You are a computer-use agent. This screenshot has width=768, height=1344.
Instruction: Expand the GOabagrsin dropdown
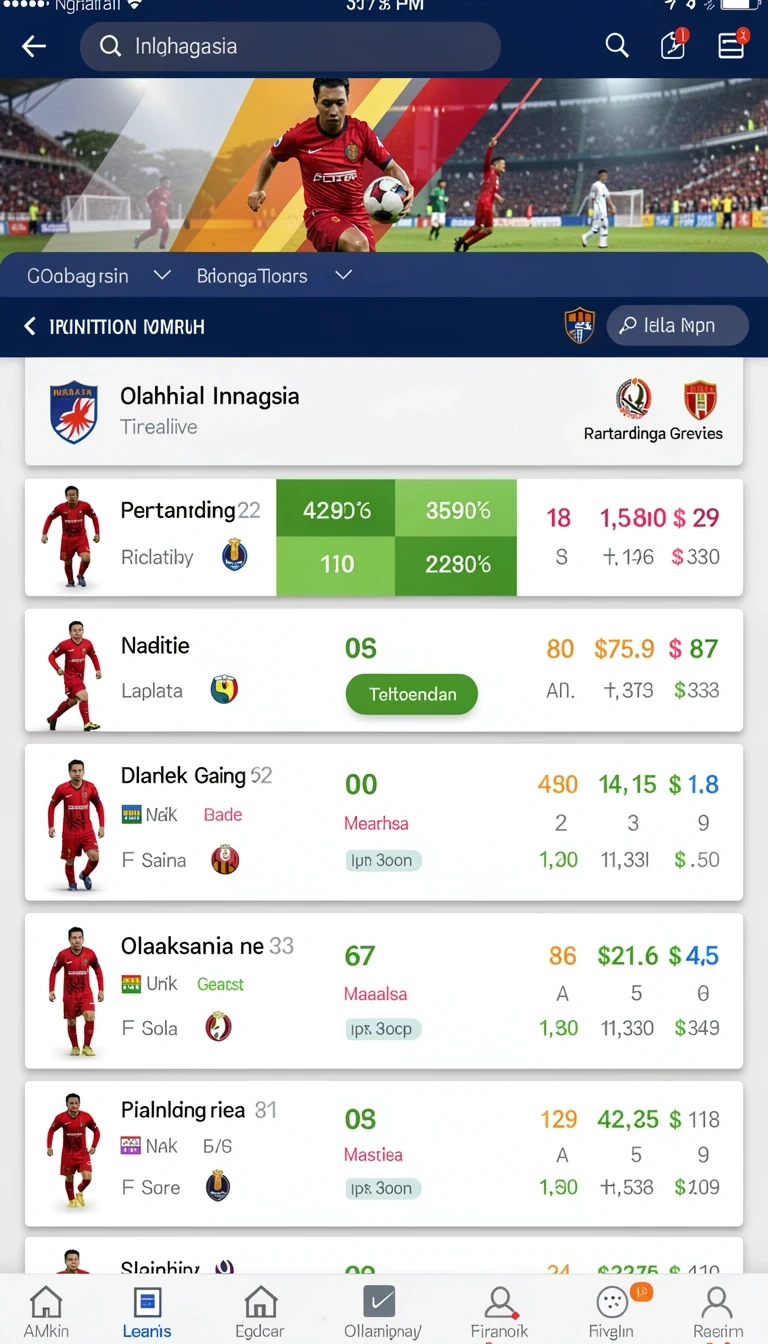98,275
